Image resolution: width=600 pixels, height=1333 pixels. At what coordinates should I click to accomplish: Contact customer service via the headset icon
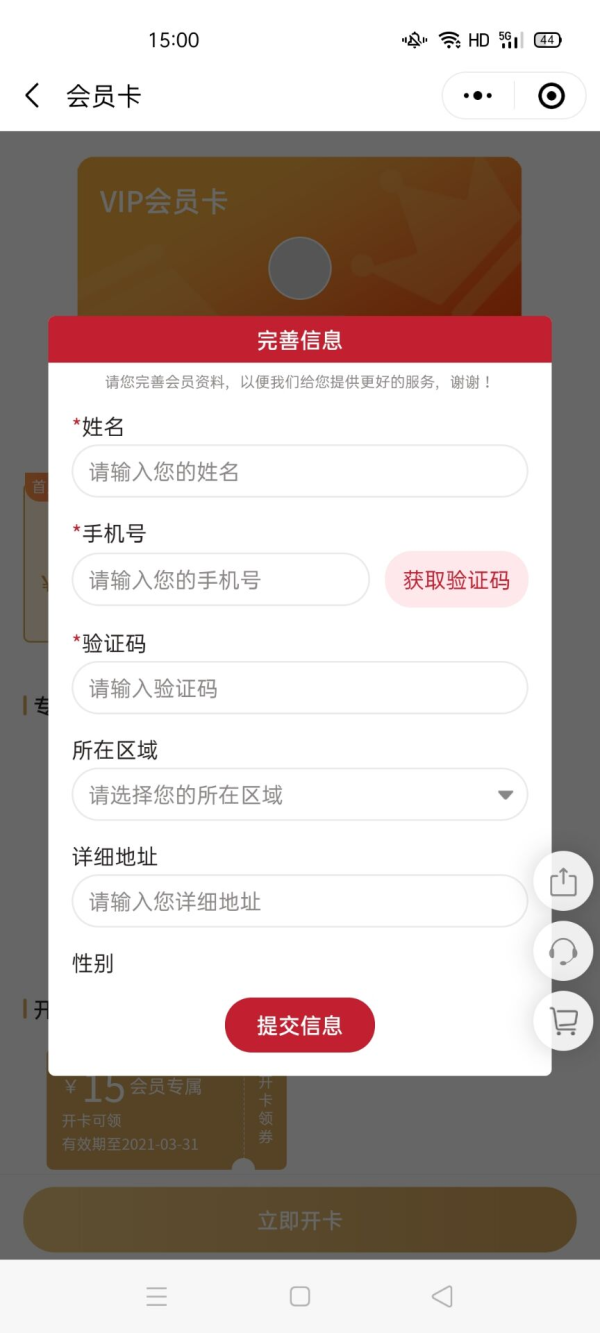pos(563,951)
